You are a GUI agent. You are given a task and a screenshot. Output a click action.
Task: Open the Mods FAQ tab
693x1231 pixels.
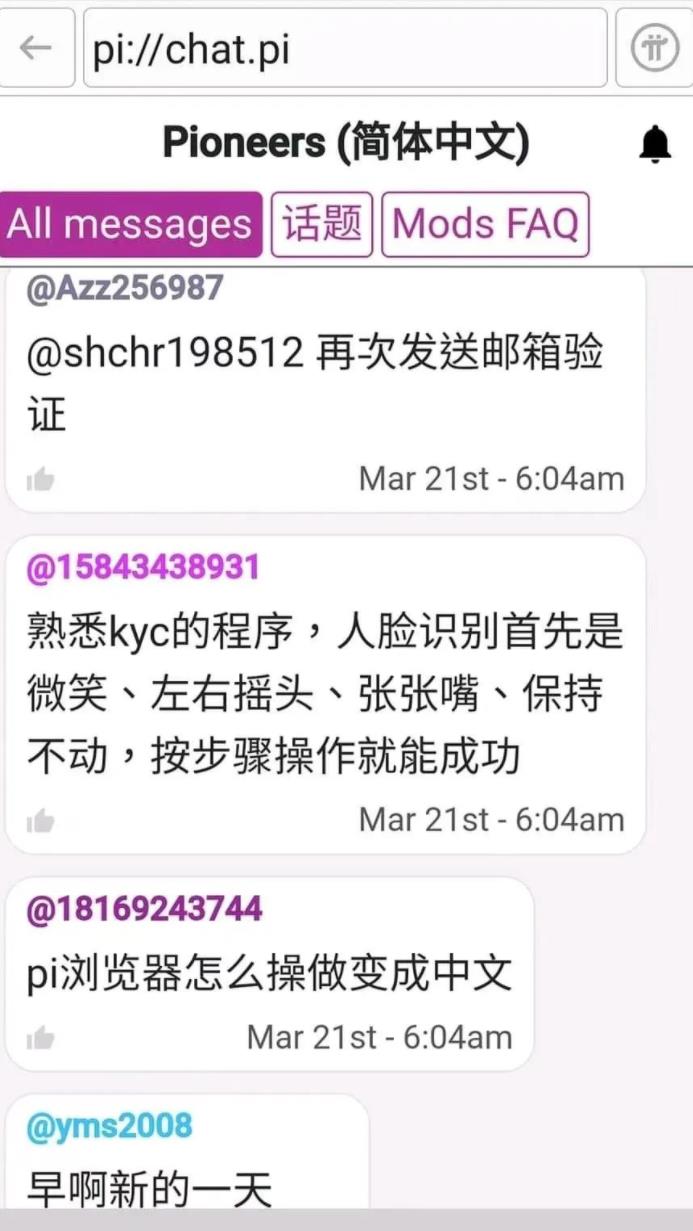485,224
